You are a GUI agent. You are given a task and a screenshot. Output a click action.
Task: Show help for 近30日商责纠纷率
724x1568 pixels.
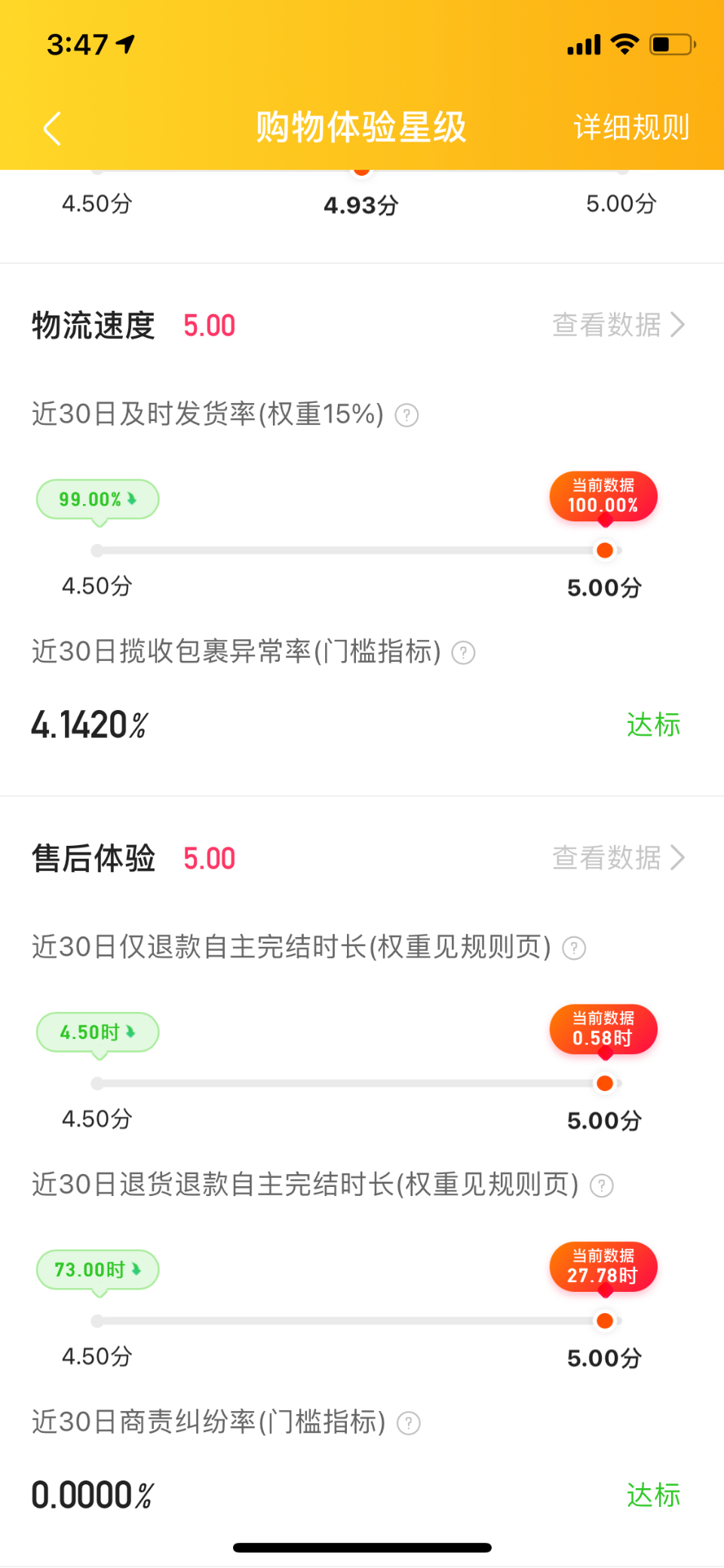click(x=409, y=1423)
